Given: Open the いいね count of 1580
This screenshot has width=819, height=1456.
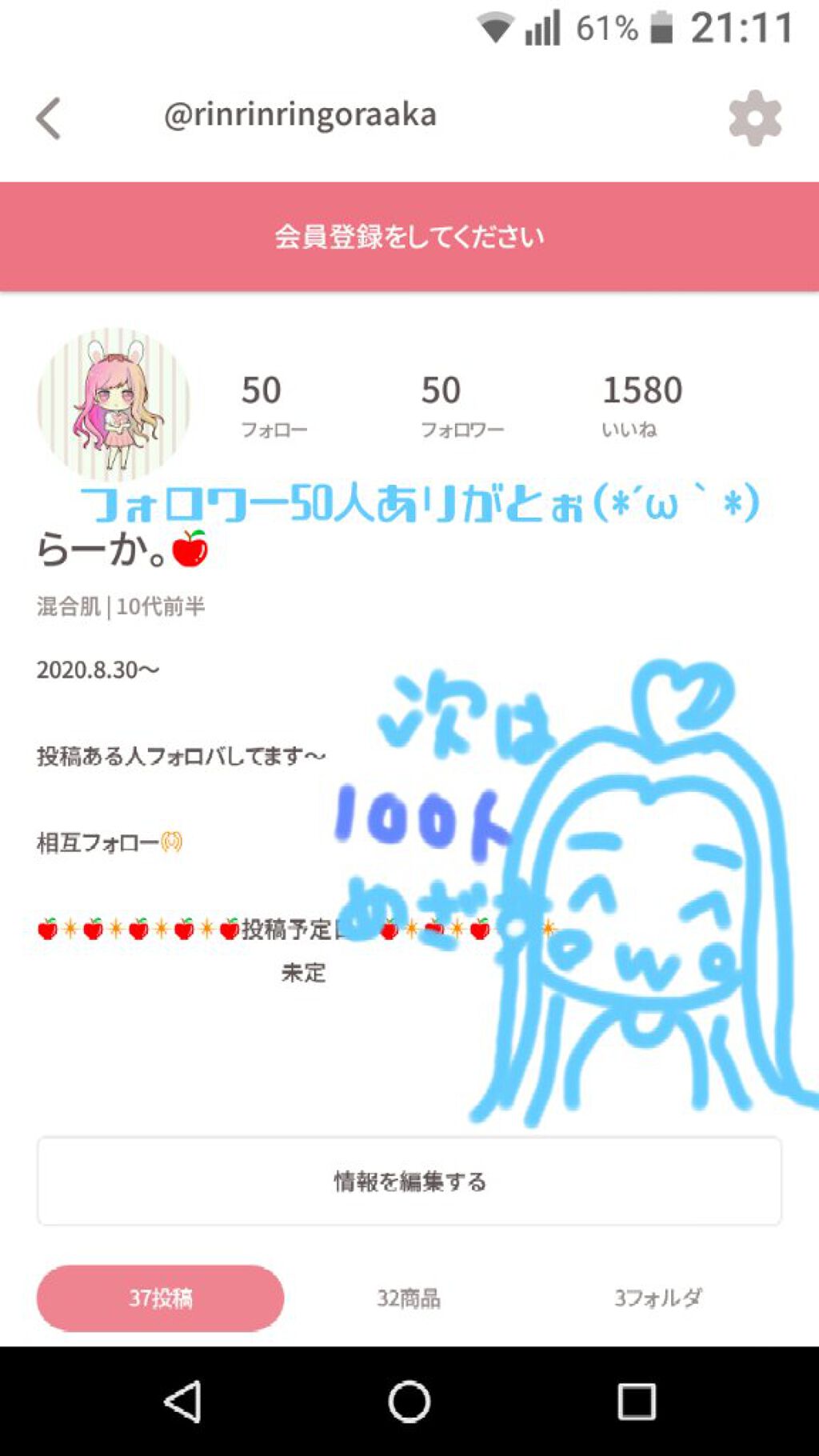Looking at the screenshot, I should point(641,400).
